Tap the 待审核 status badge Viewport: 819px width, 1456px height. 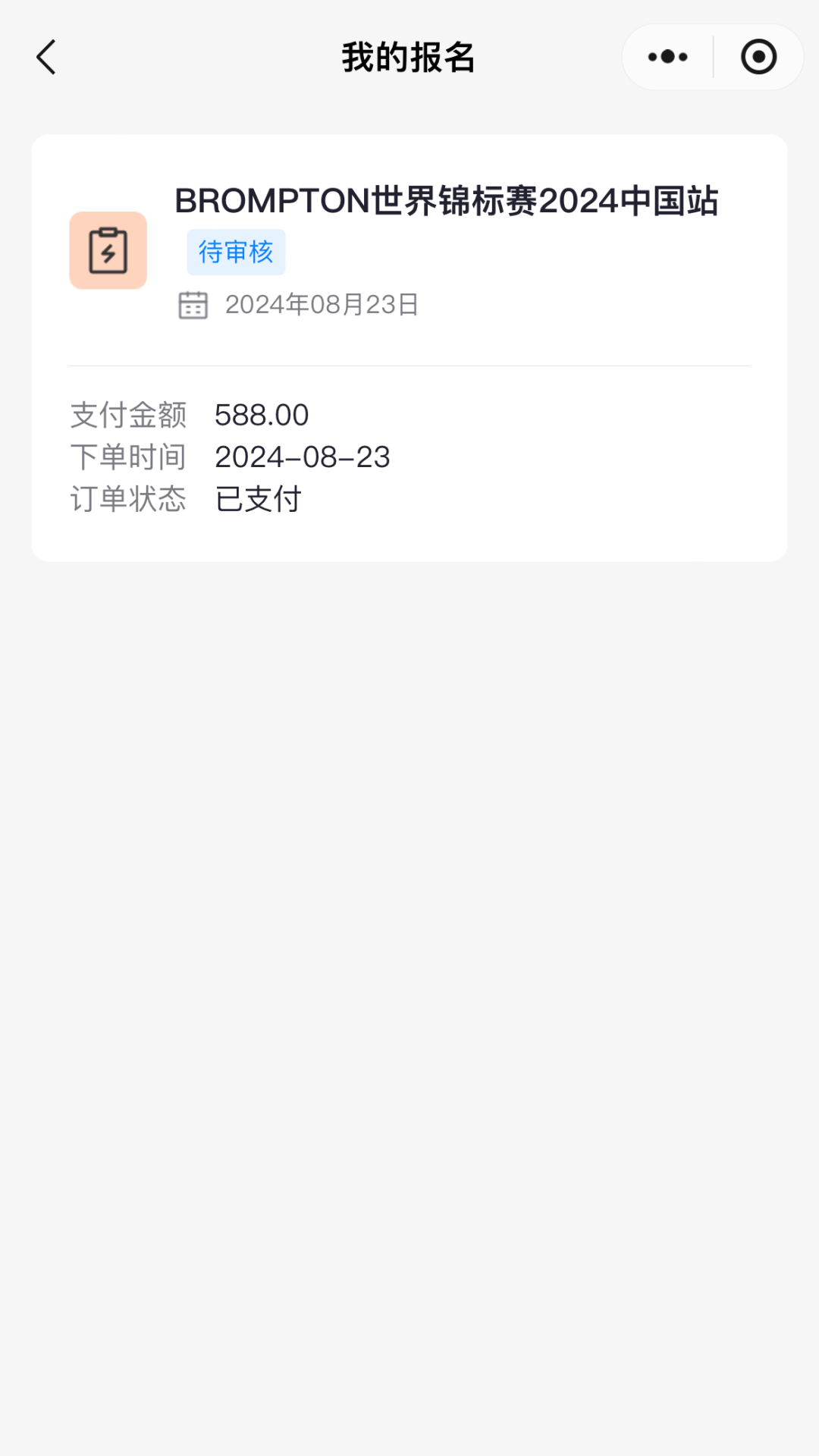[236, 252]
